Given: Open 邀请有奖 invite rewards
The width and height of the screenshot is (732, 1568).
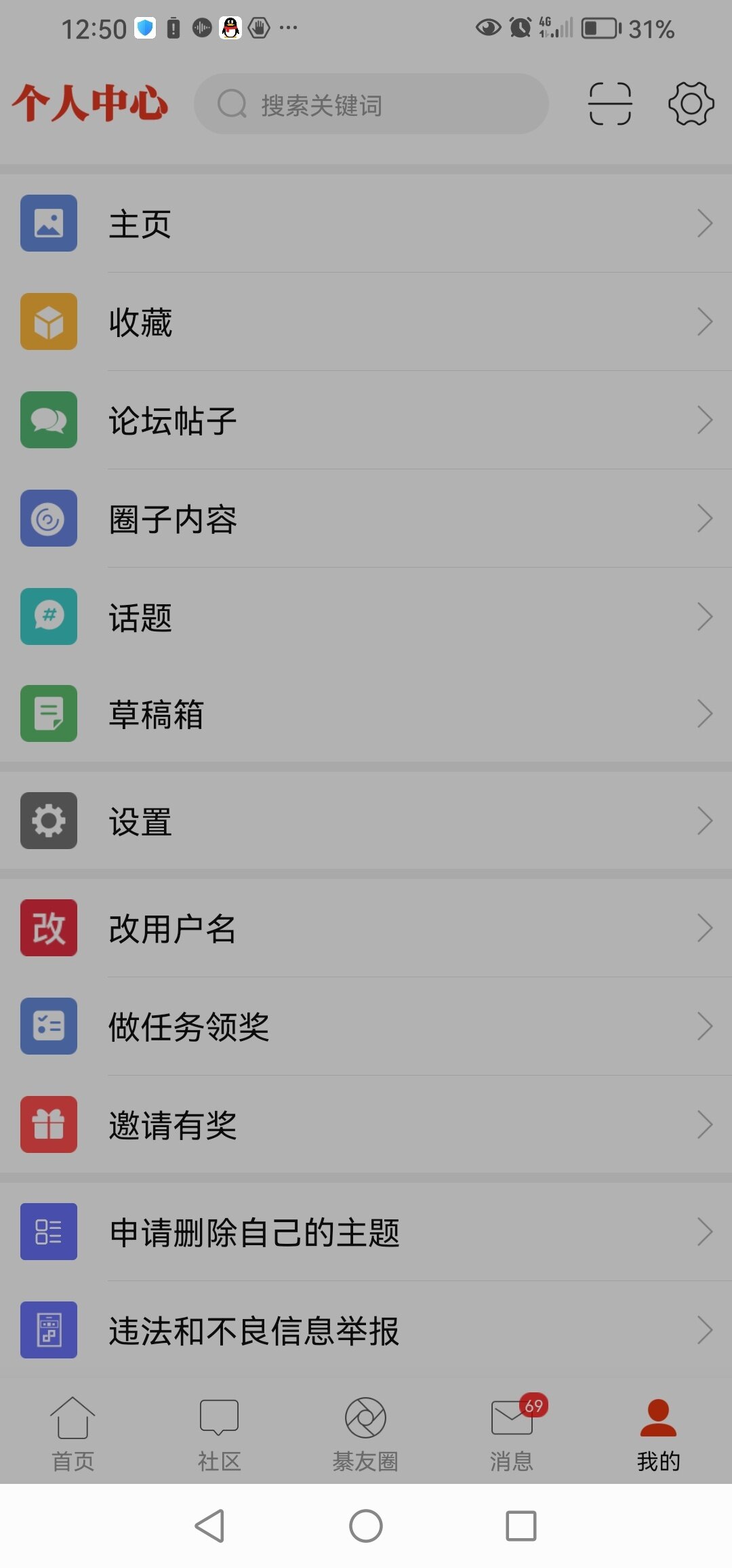Looking at the screenshot, I should 366,1124.
